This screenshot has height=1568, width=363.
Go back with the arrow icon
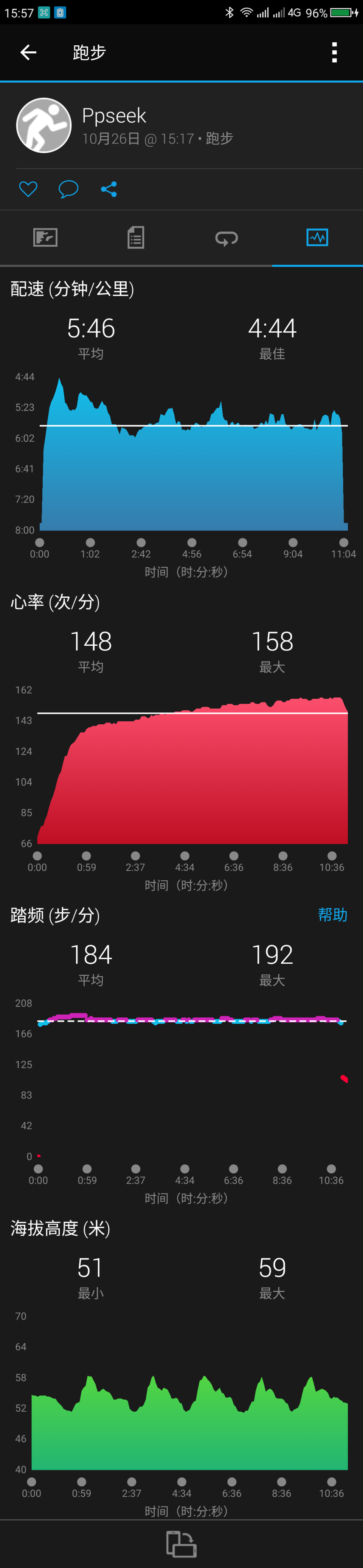point(28,52)
